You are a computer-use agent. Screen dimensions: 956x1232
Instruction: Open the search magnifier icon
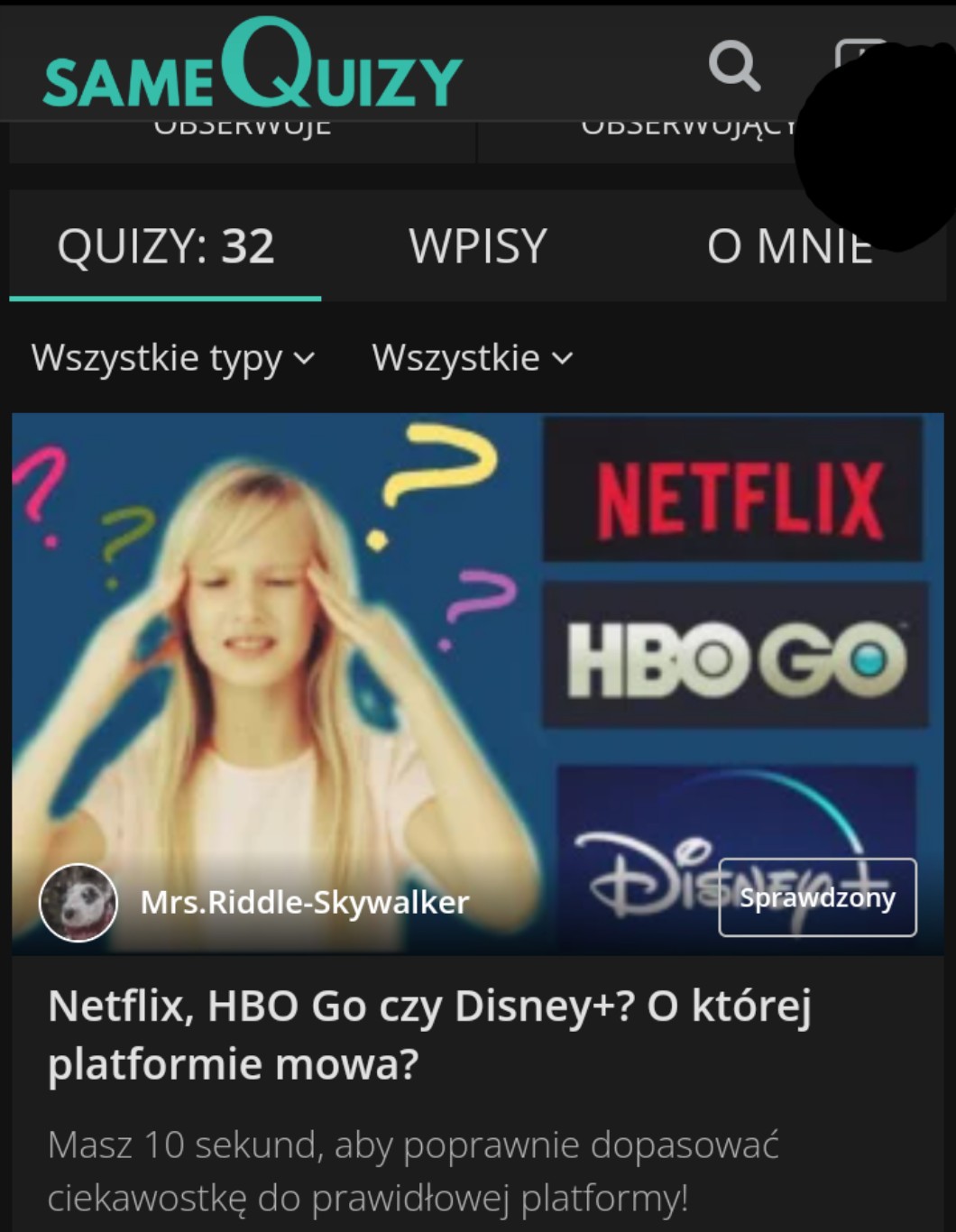pos(733,66)
